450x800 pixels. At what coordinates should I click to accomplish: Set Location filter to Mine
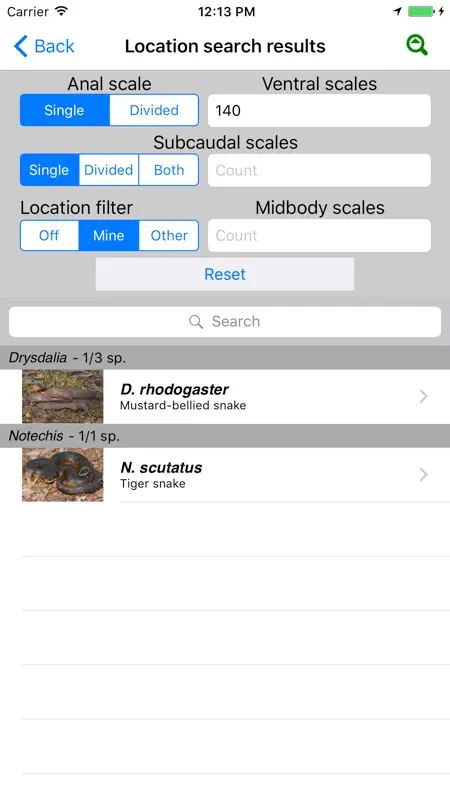[x=109, y=235]
